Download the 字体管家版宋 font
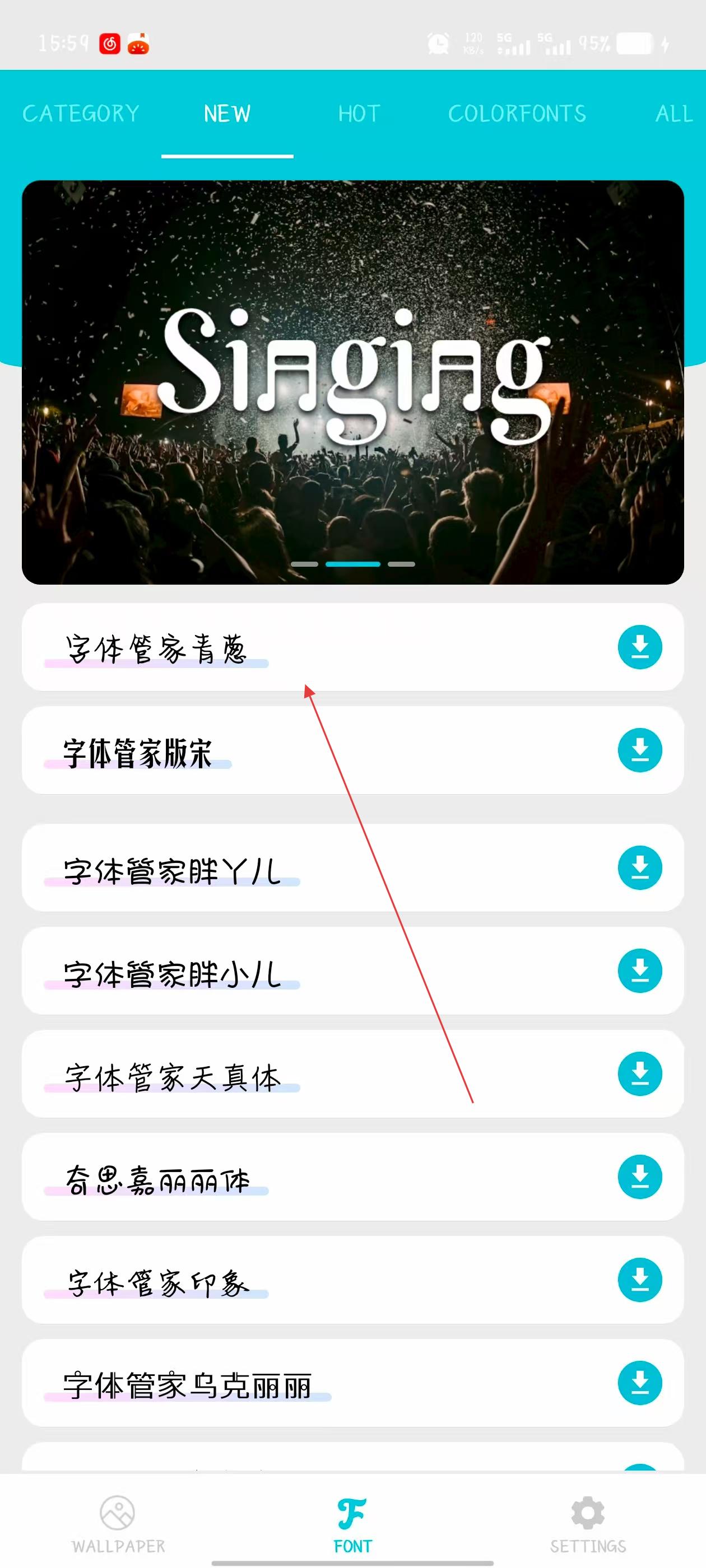This screenshot has width=706, height=1568. (x=640, y=750)
